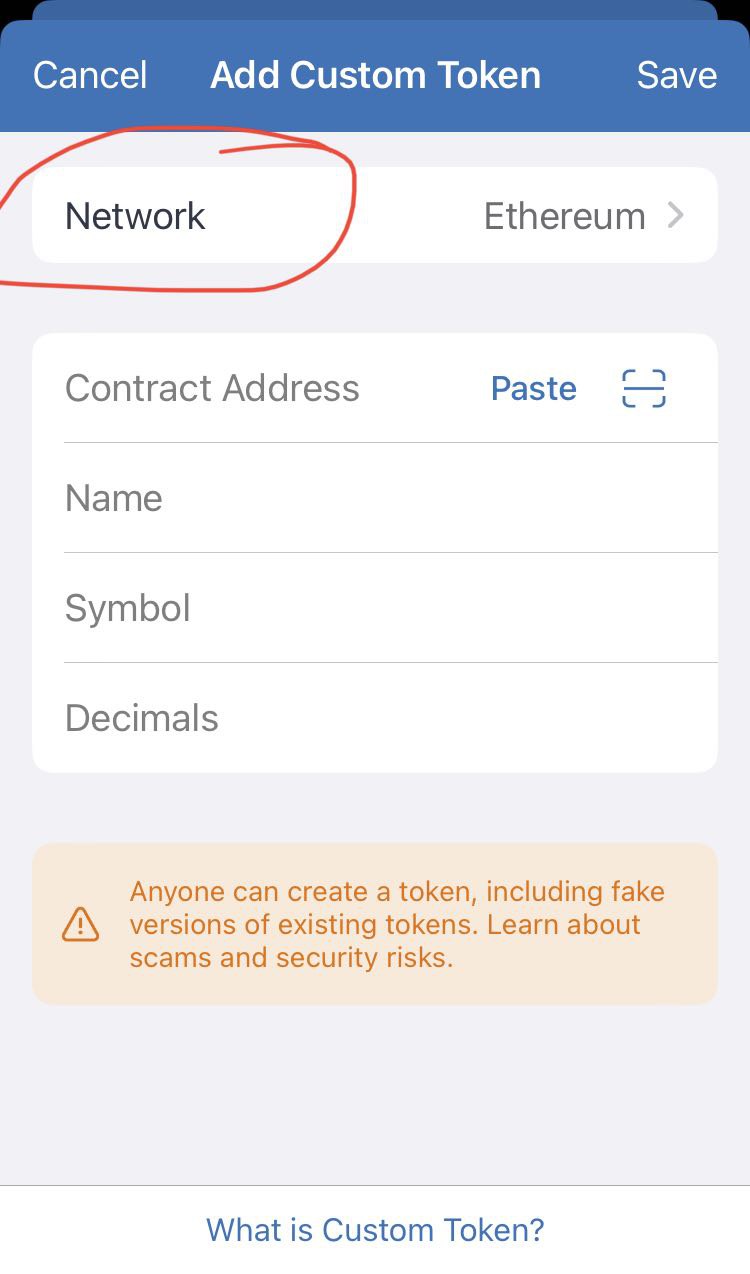Image resolution: width=750 pixels, height=1274 pixels.
Task: Open the scams and security risks warning
Action: pos(374,924)
